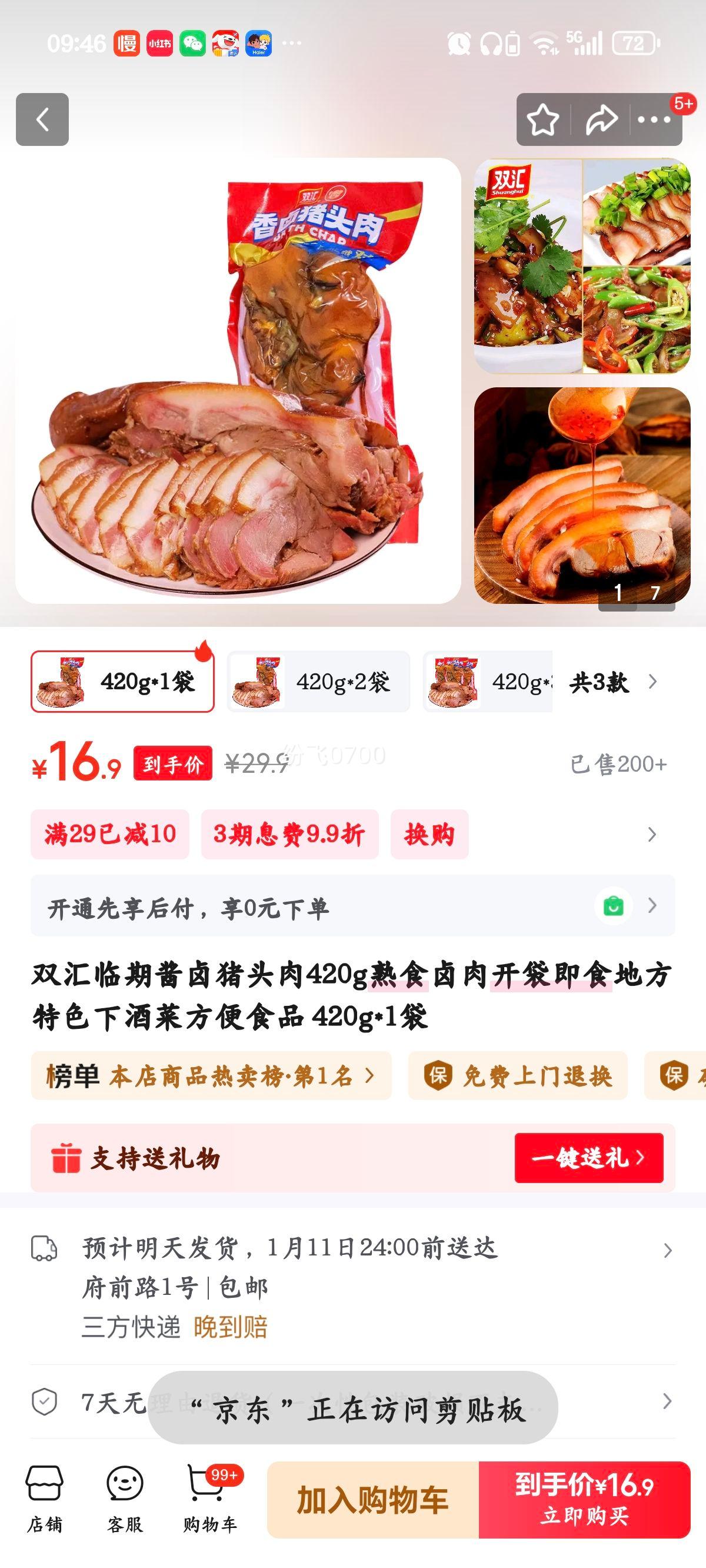This screenshot has height=1568, width=706.
Task: Favorite the product with the star icon
Action: [x=542, y=120]
